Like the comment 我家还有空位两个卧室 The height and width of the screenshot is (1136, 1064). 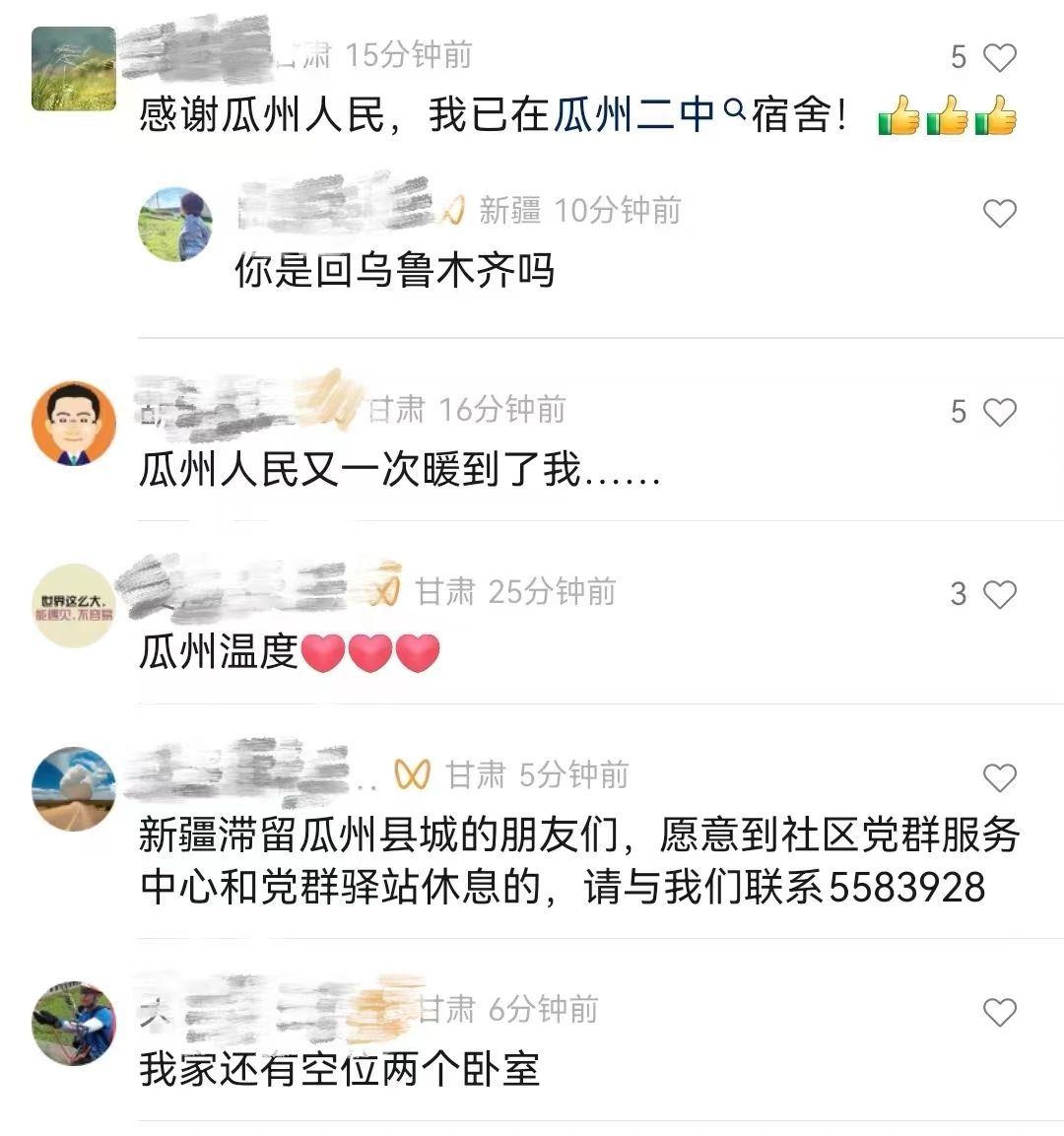coord(999,1013)
